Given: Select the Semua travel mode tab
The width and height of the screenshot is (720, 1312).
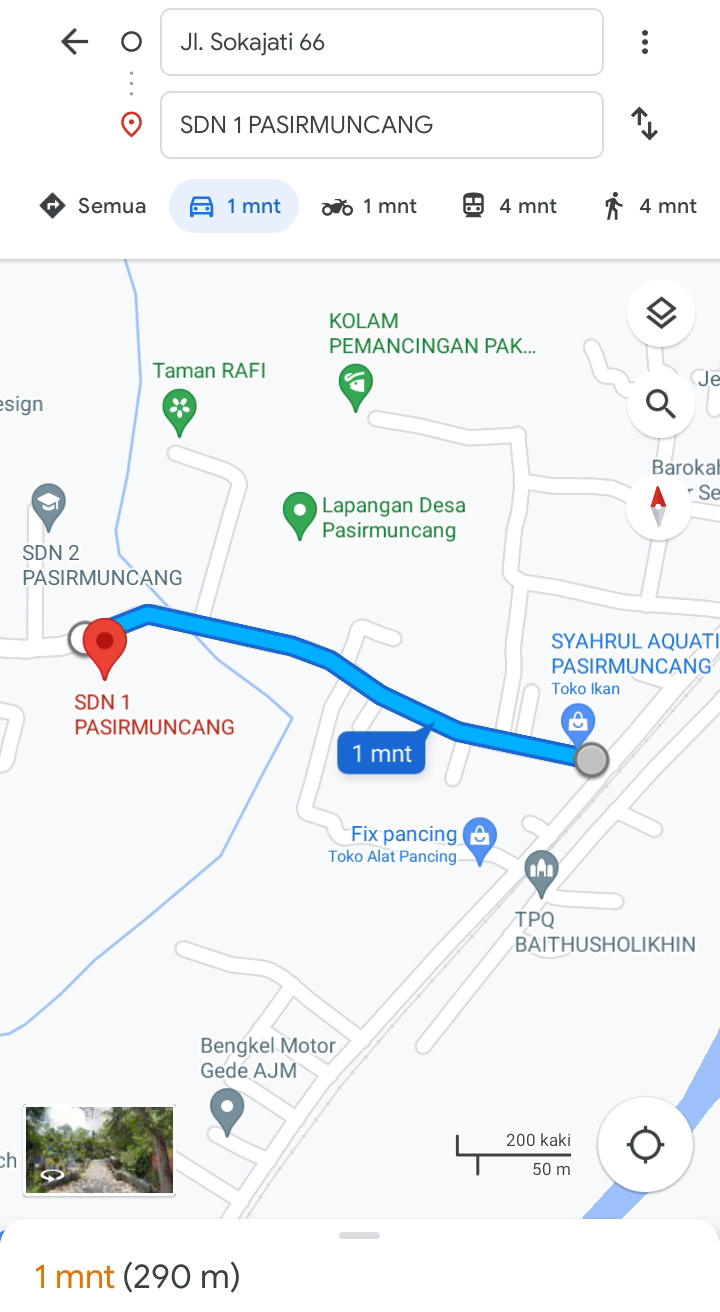Looking at the screenshot, I should (93, 206).
